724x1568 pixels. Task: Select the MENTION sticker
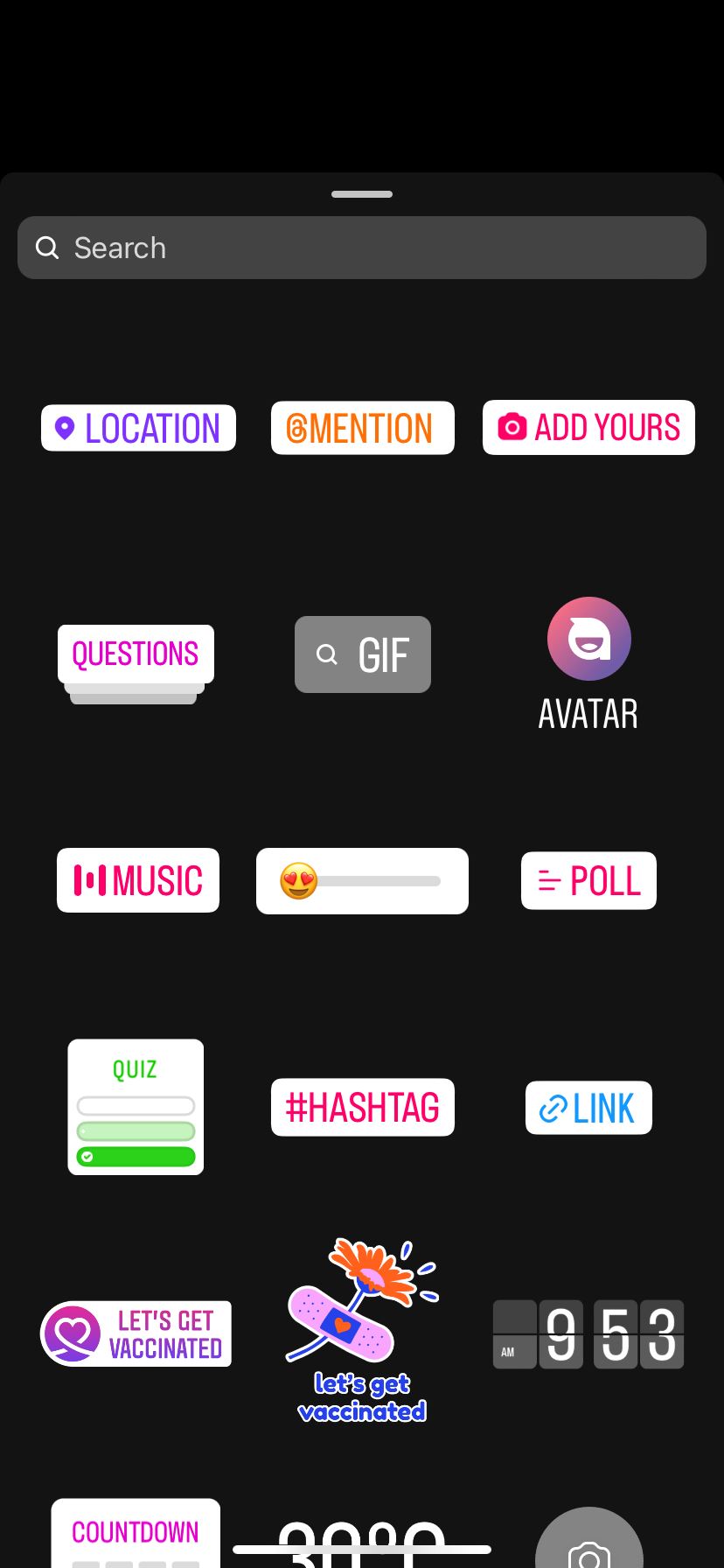tap(362, 428)
